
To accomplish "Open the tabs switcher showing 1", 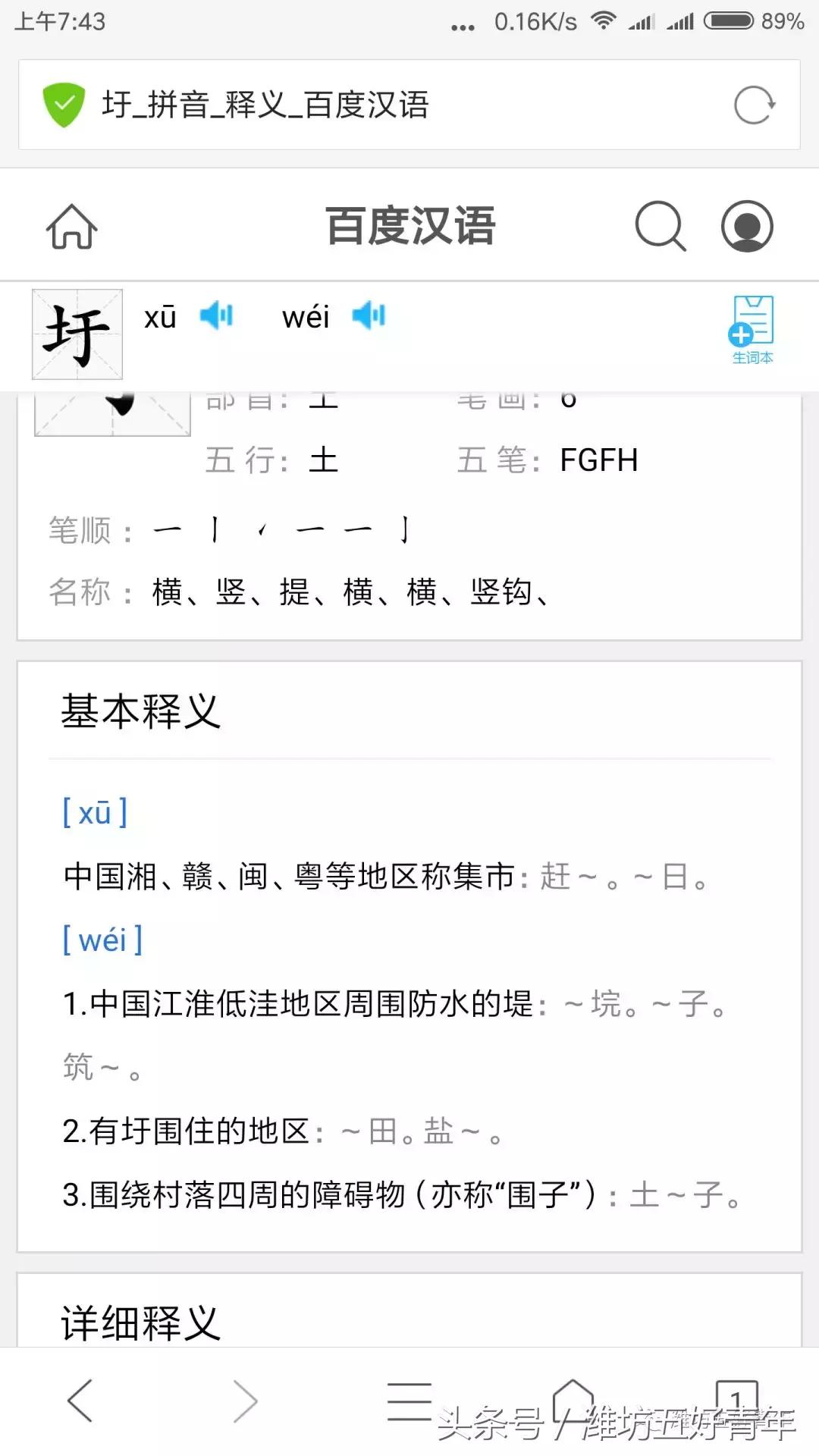I will [737, 1400].
